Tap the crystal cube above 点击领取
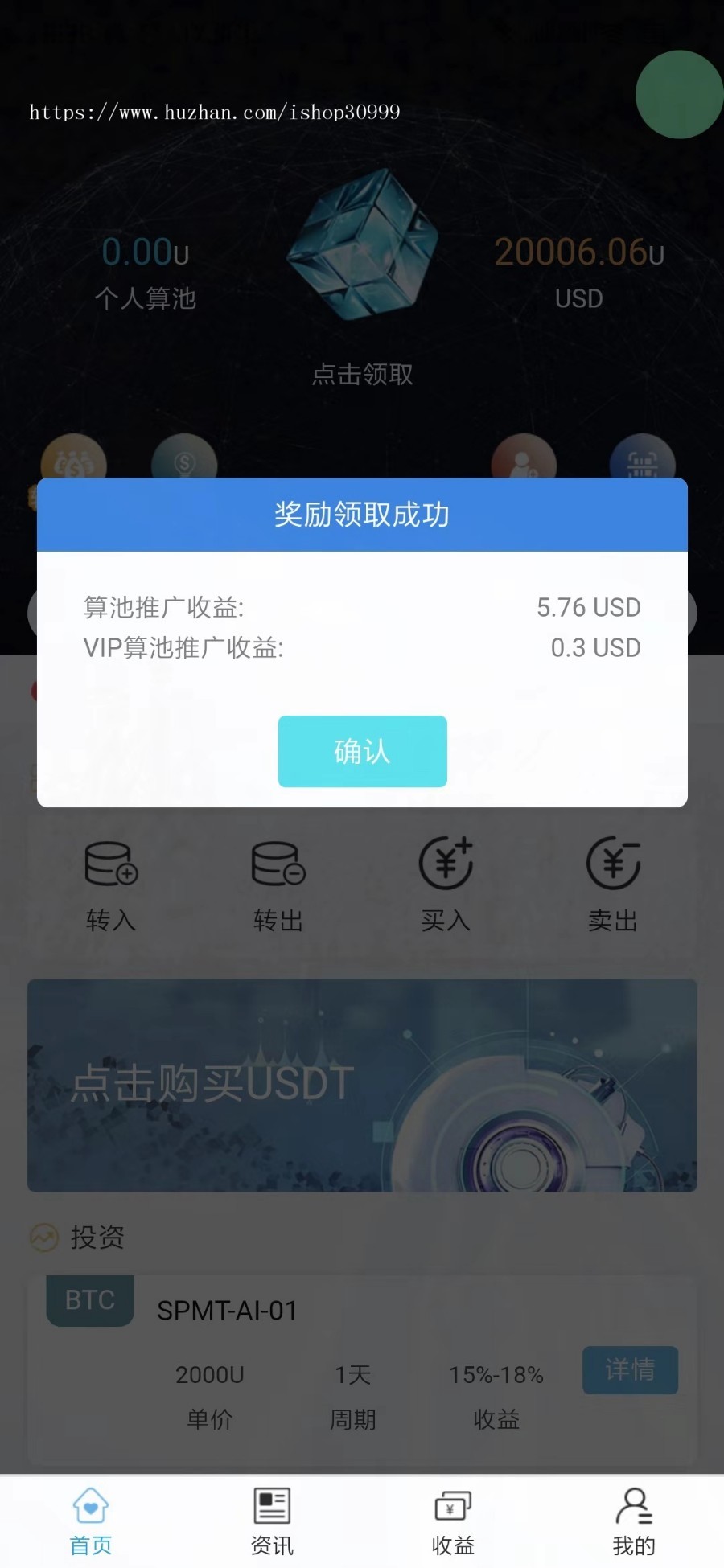Viewport: 724px width, 1568px height. click(x=362, y=249)
